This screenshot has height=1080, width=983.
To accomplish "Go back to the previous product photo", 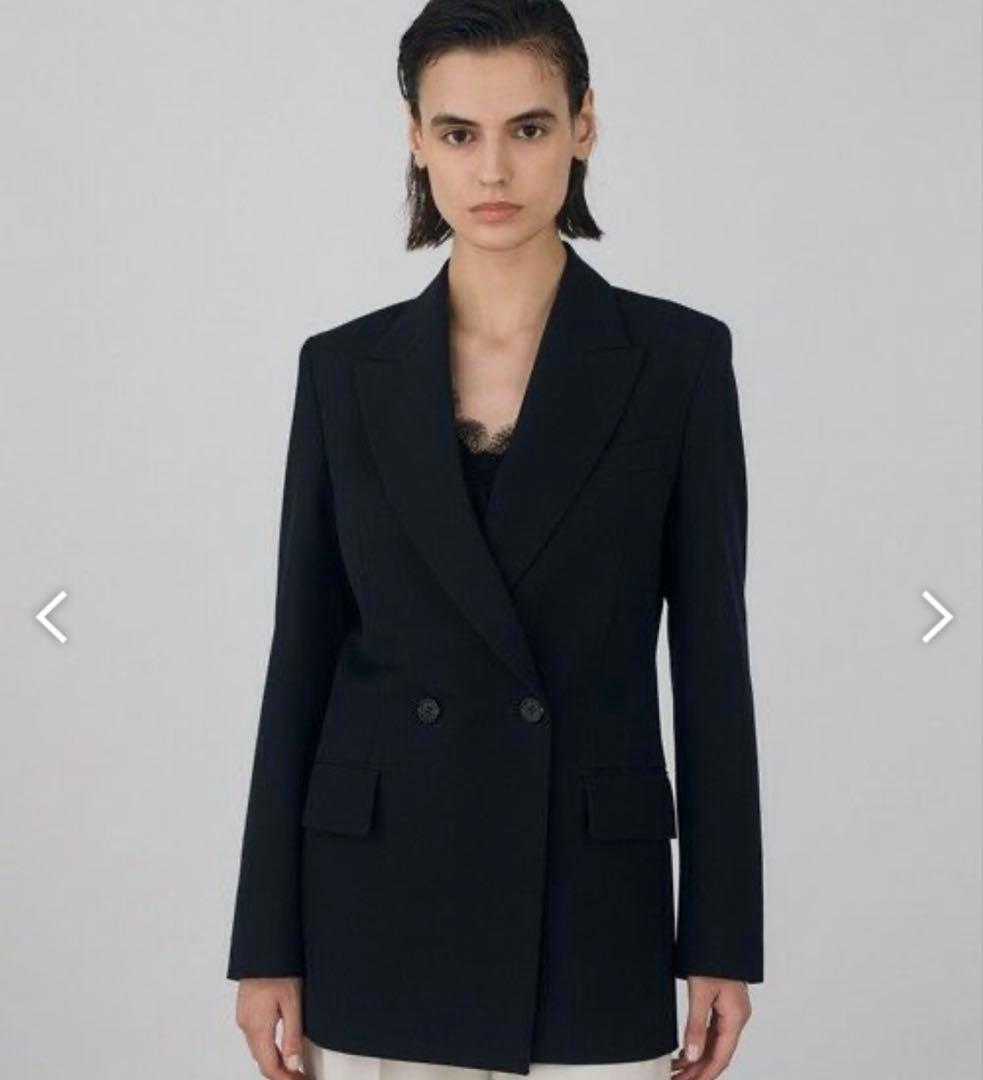I will (52, 616).
